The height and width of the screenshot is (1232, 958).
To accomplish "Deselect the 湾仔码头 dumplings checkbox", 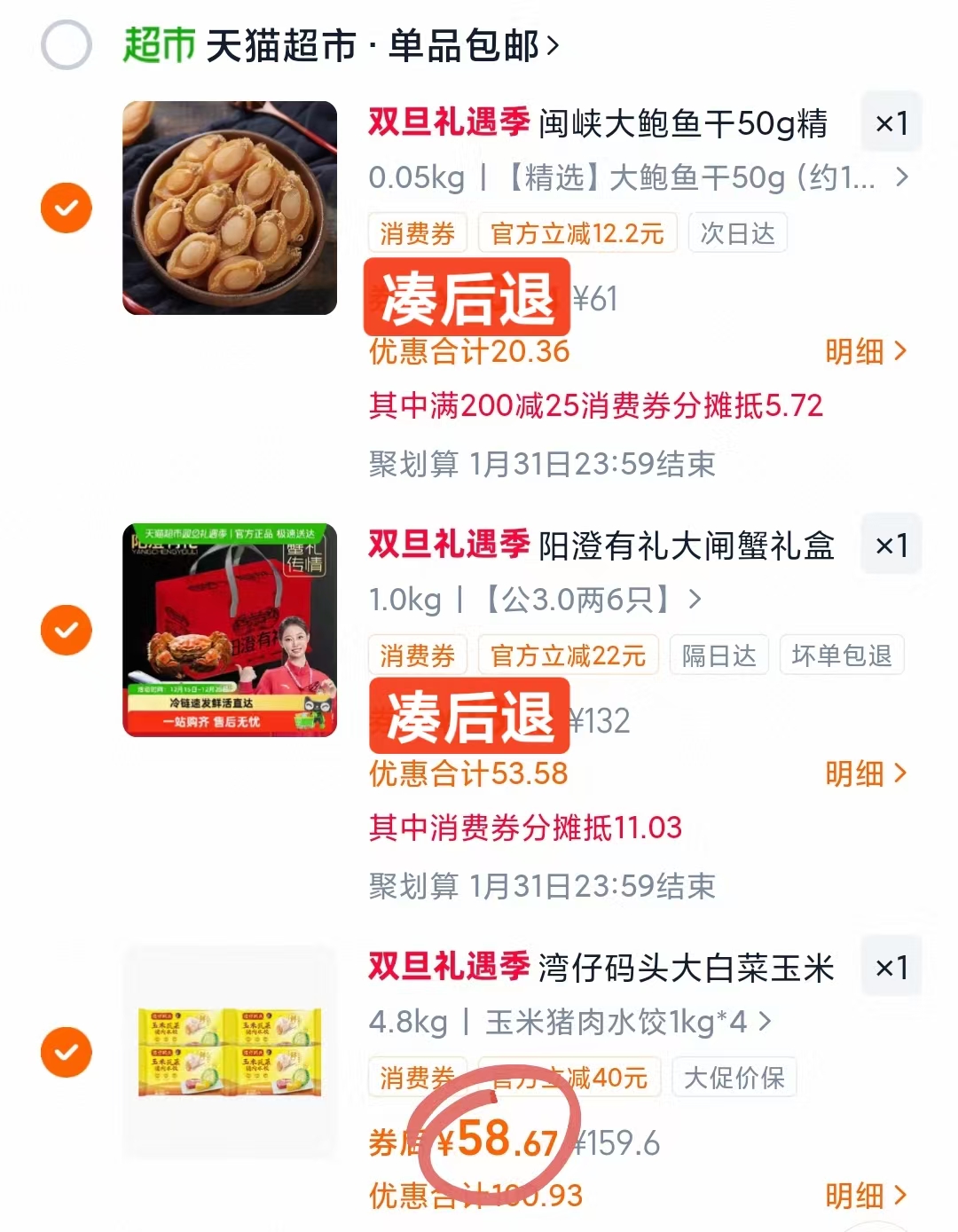I will pos(65,1051).
